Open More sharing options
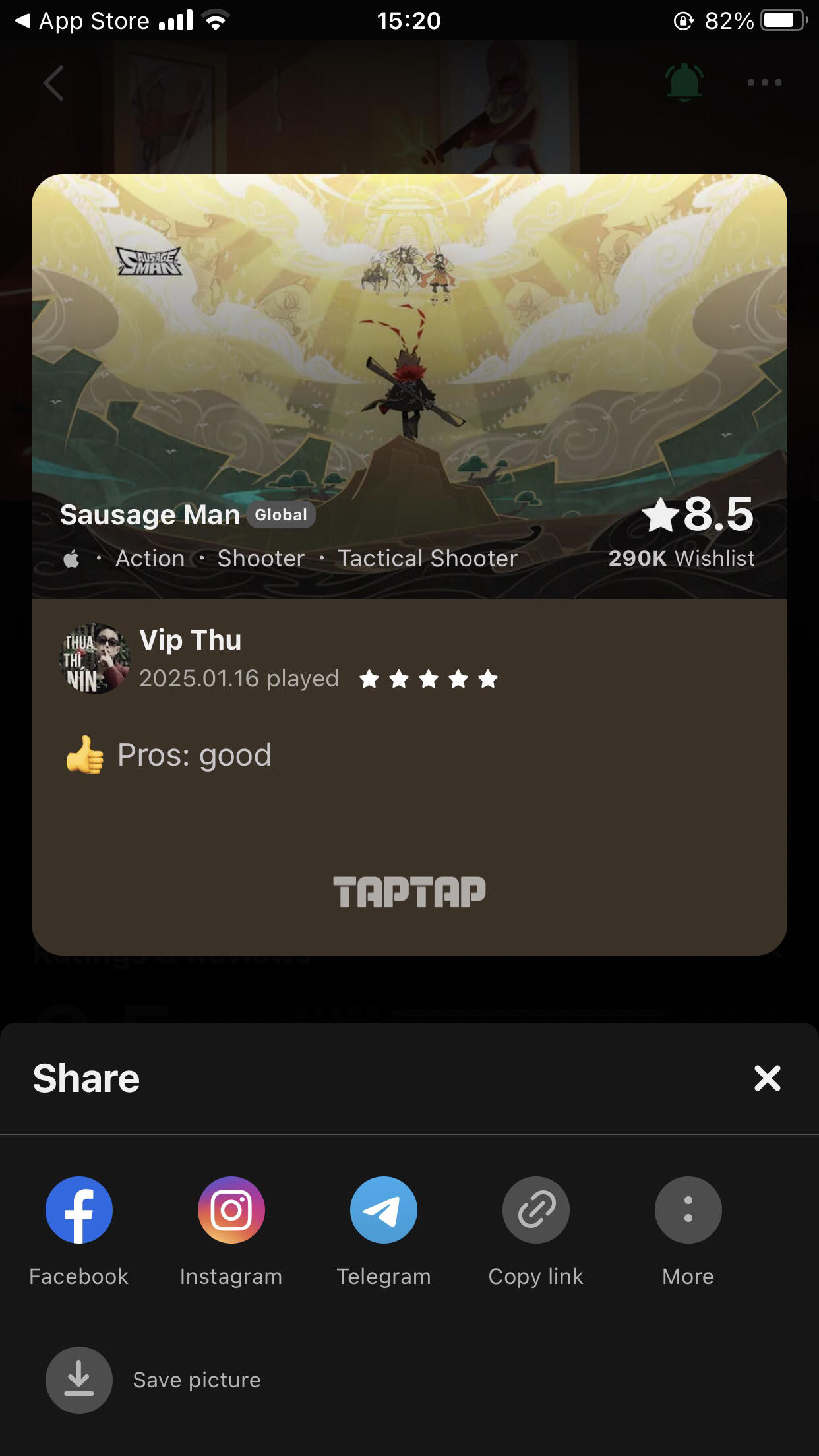Screen dimensions: 819x1456 point(688,1210)
